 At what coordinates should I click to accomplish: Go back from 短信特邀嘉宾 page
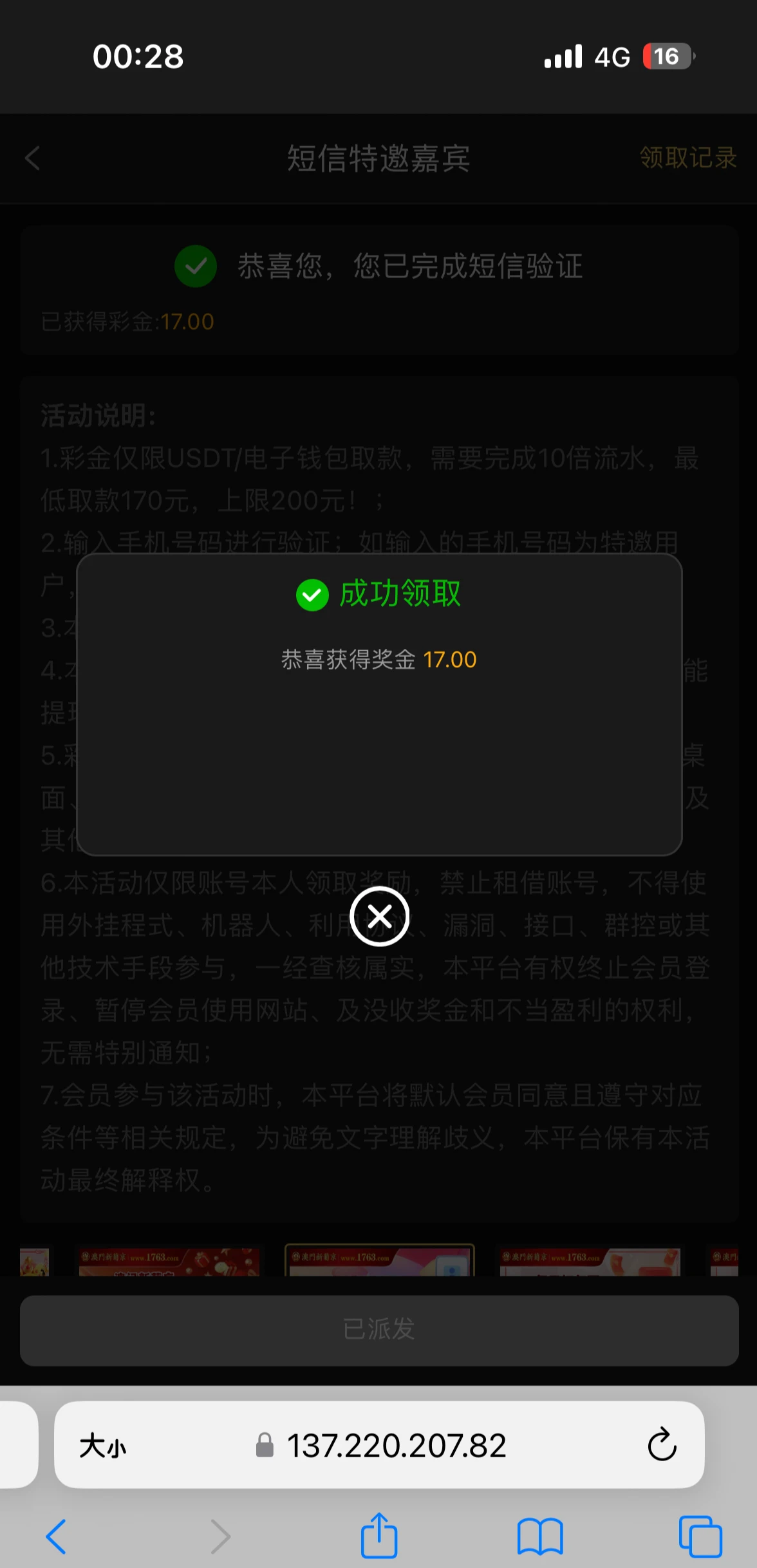[x=33, y=158]
